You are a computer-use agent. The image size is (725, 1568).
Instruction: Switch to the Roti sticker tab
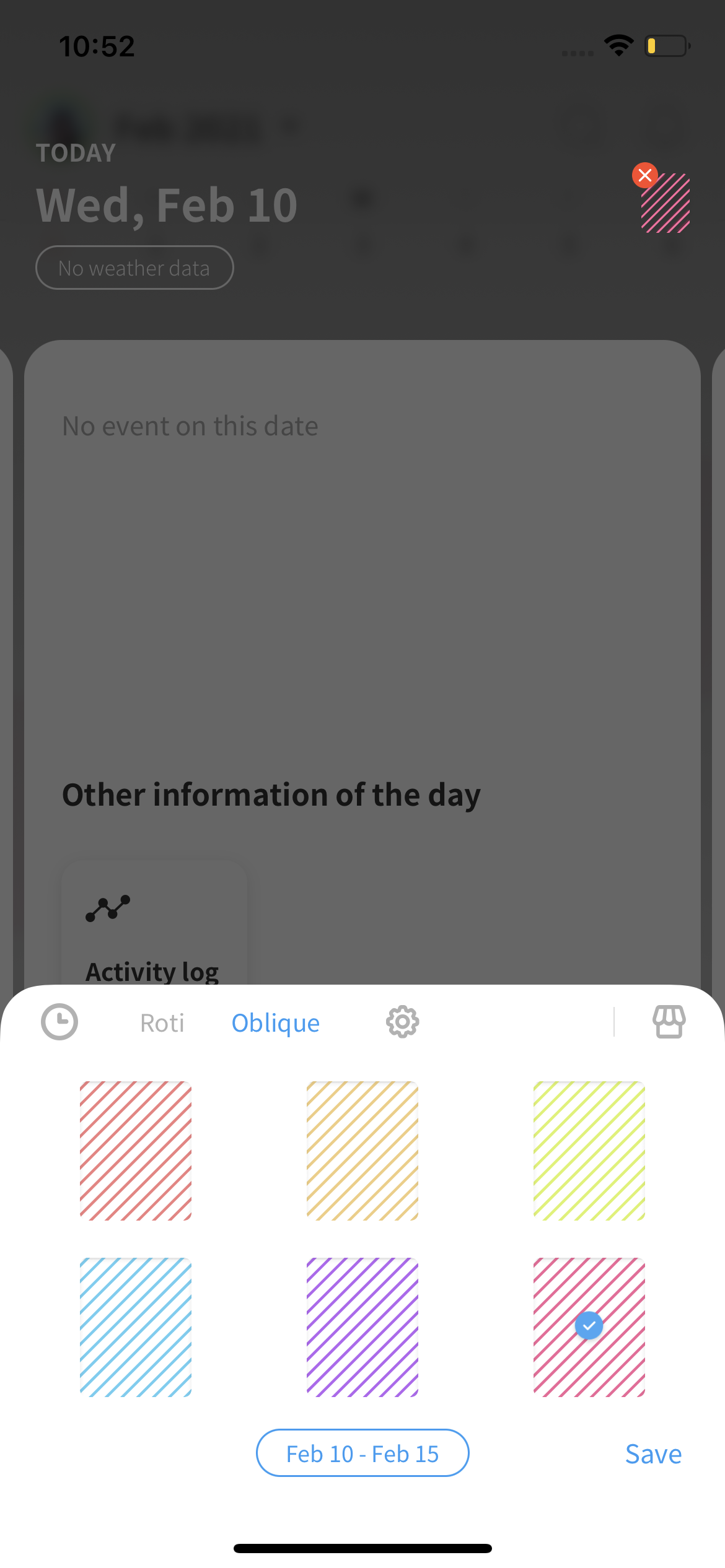point(162,1023)
